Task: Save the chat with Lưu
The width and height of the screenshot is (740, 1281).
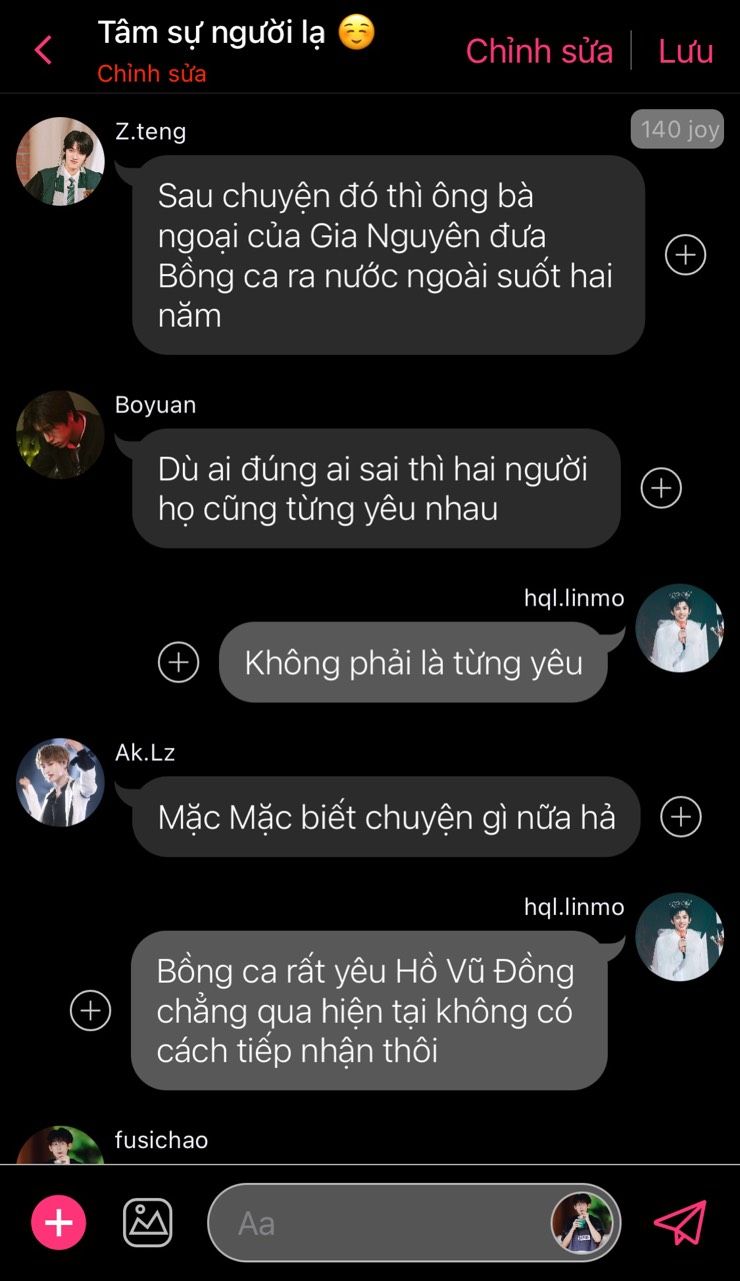Action: tap(686, 51)
